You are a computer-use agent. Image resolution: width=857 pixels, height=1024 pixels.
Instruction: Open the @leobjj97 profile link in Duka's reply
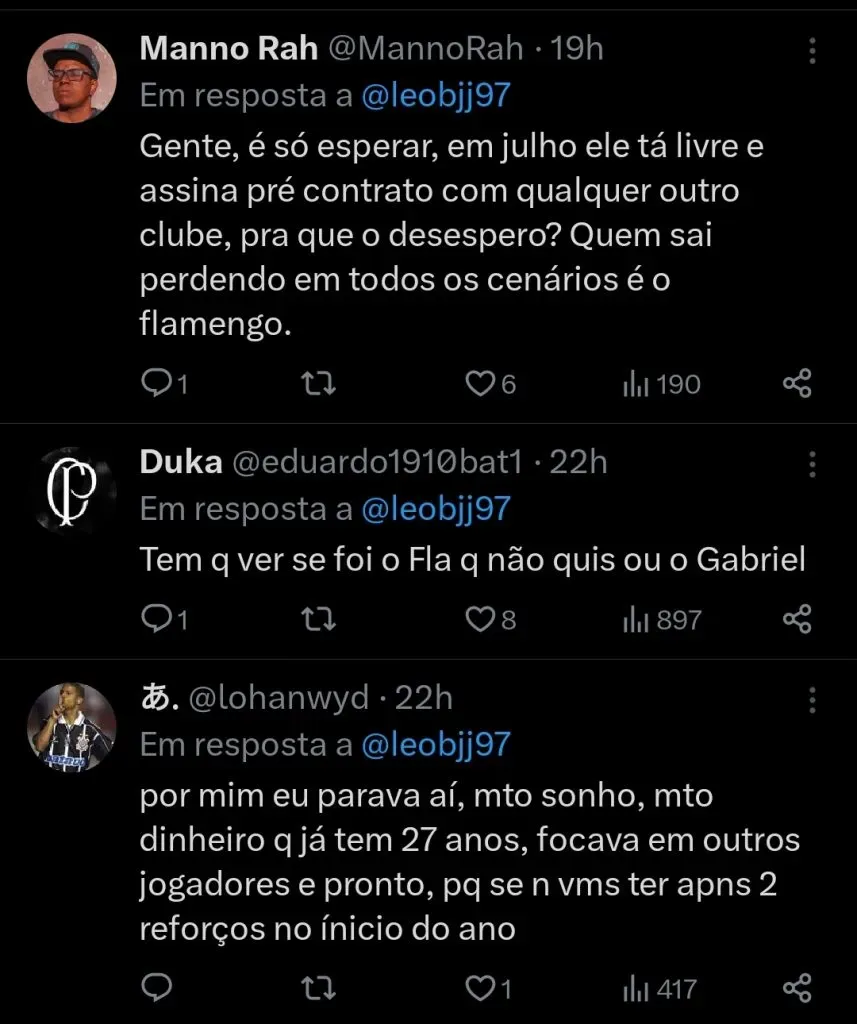point(438,508)
